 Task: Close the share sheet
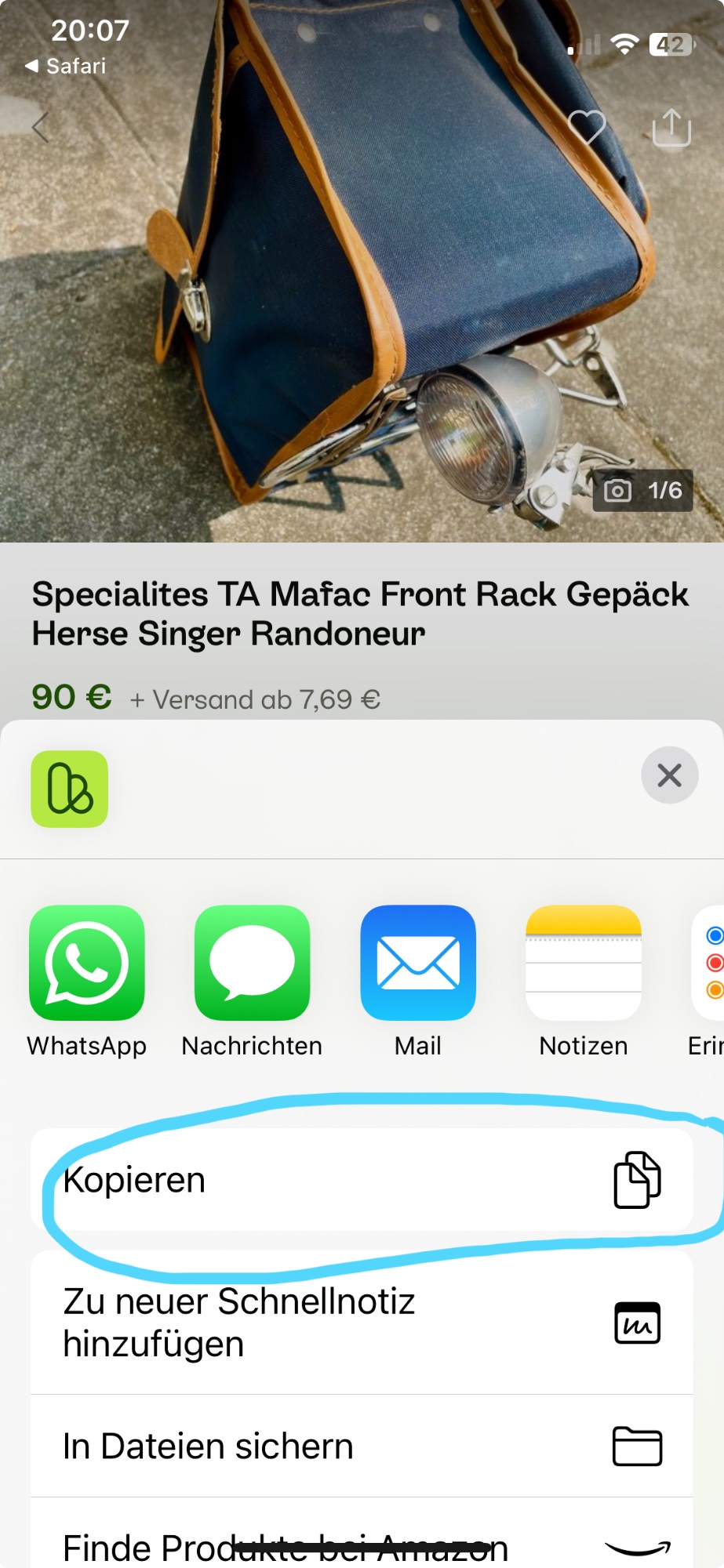669,775
